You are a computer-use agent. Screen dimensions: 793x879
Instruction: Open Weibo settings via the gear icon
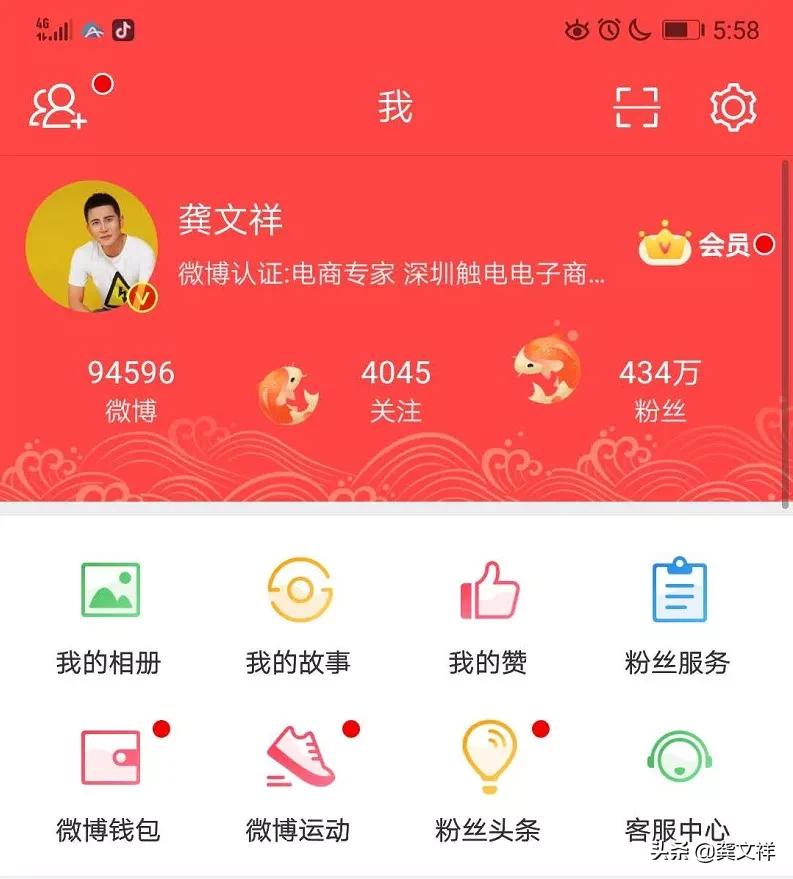click(x=733, y=107)
